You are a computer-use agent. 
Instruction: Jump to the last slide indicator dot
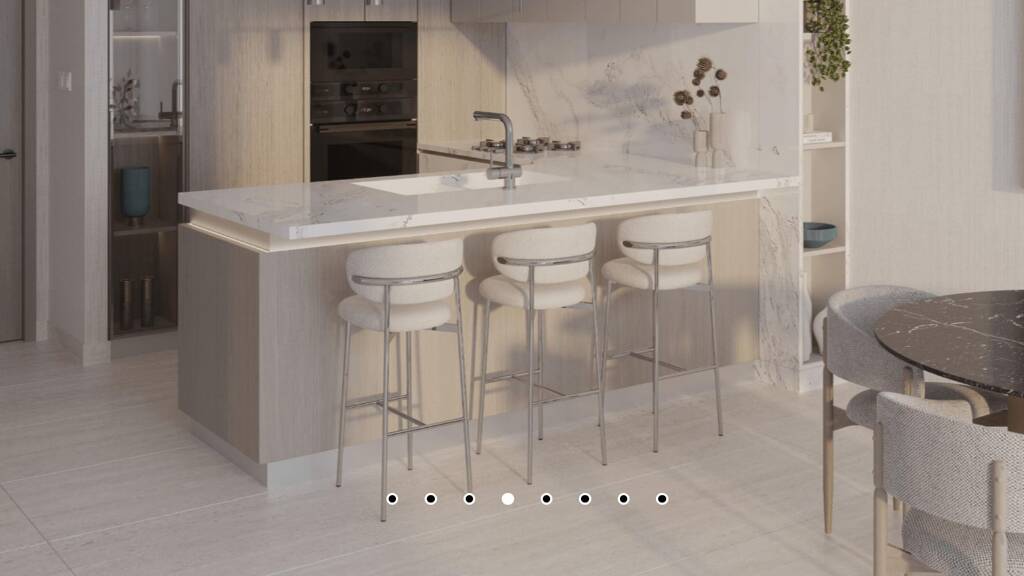(x=662, y=499)
